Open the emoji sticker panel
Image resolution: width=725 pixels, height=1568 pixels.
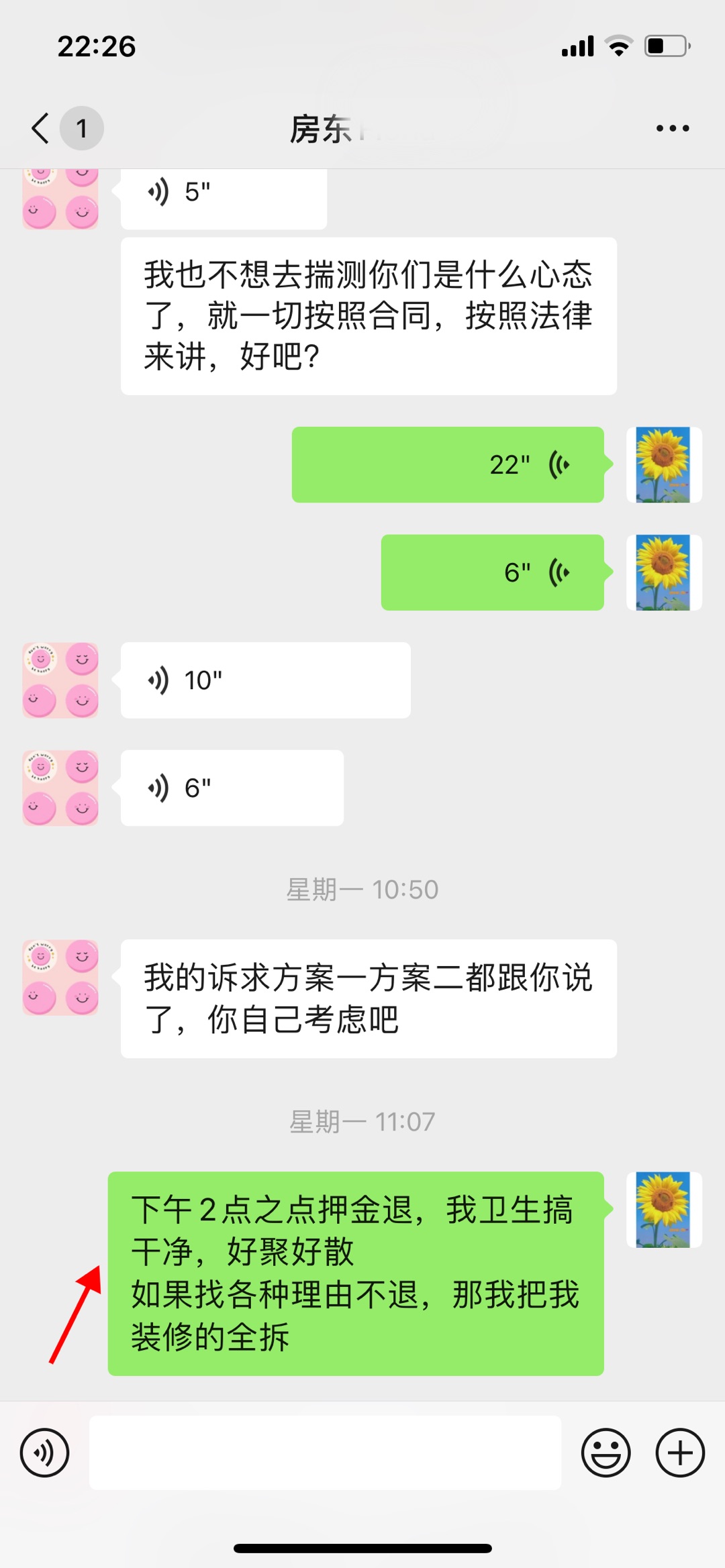[606, 1453]
